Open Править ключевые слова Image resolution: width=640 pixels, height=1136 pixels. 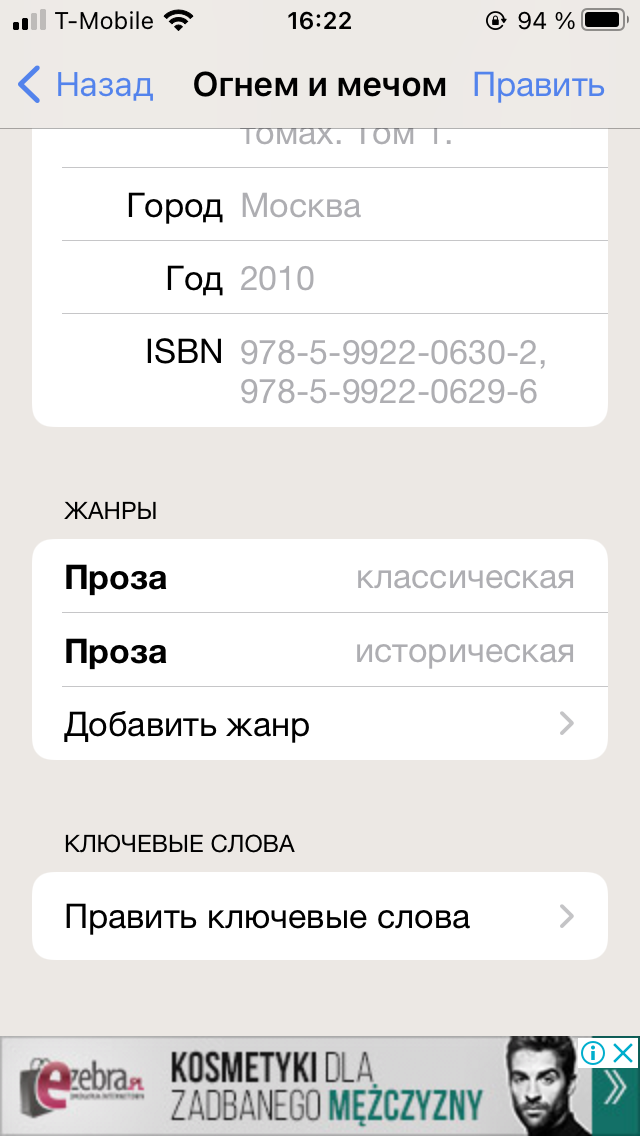tap(320, 916)
